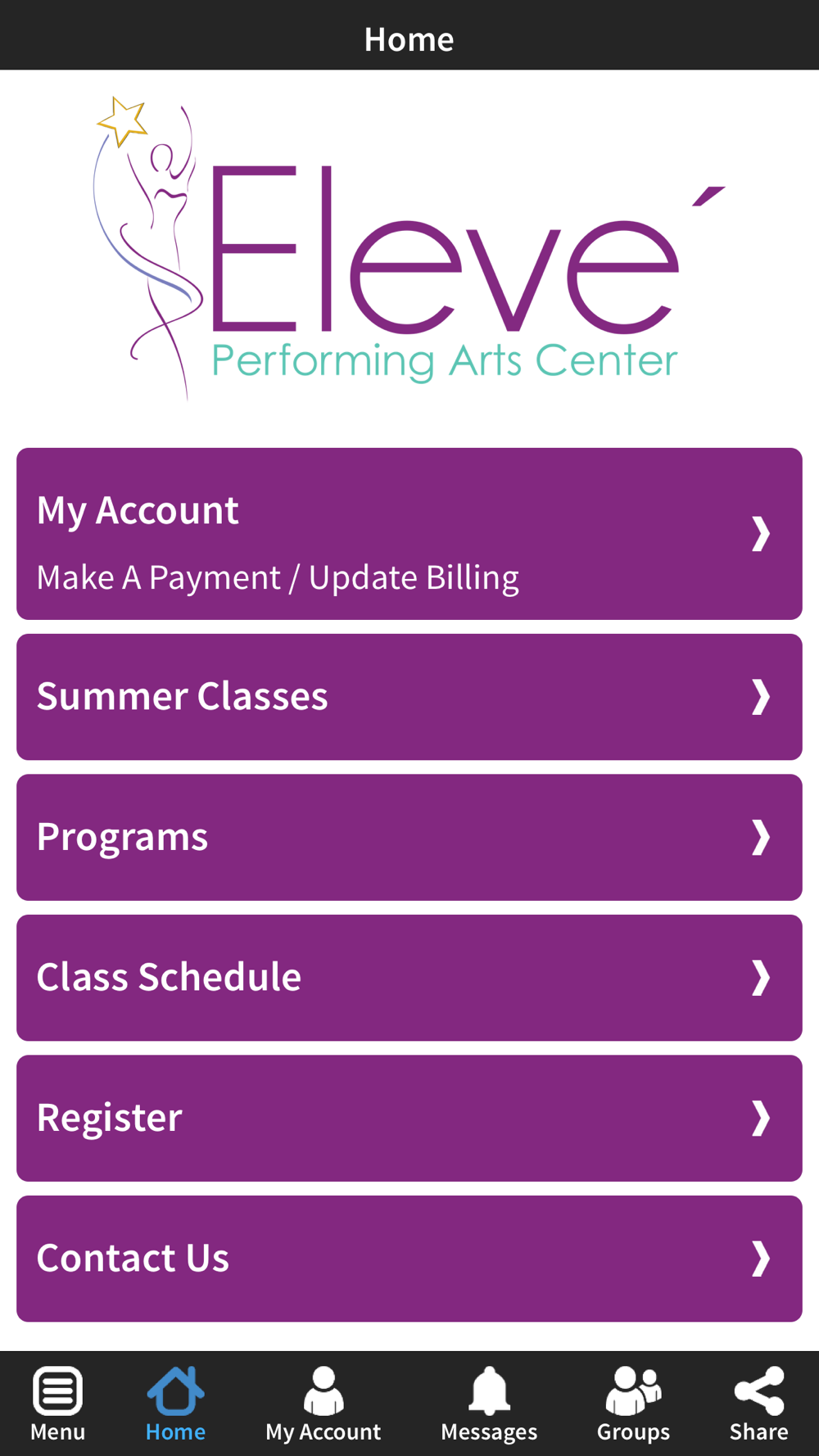Switch to the Home tab
The image size is (819, 1456).
175,1404
